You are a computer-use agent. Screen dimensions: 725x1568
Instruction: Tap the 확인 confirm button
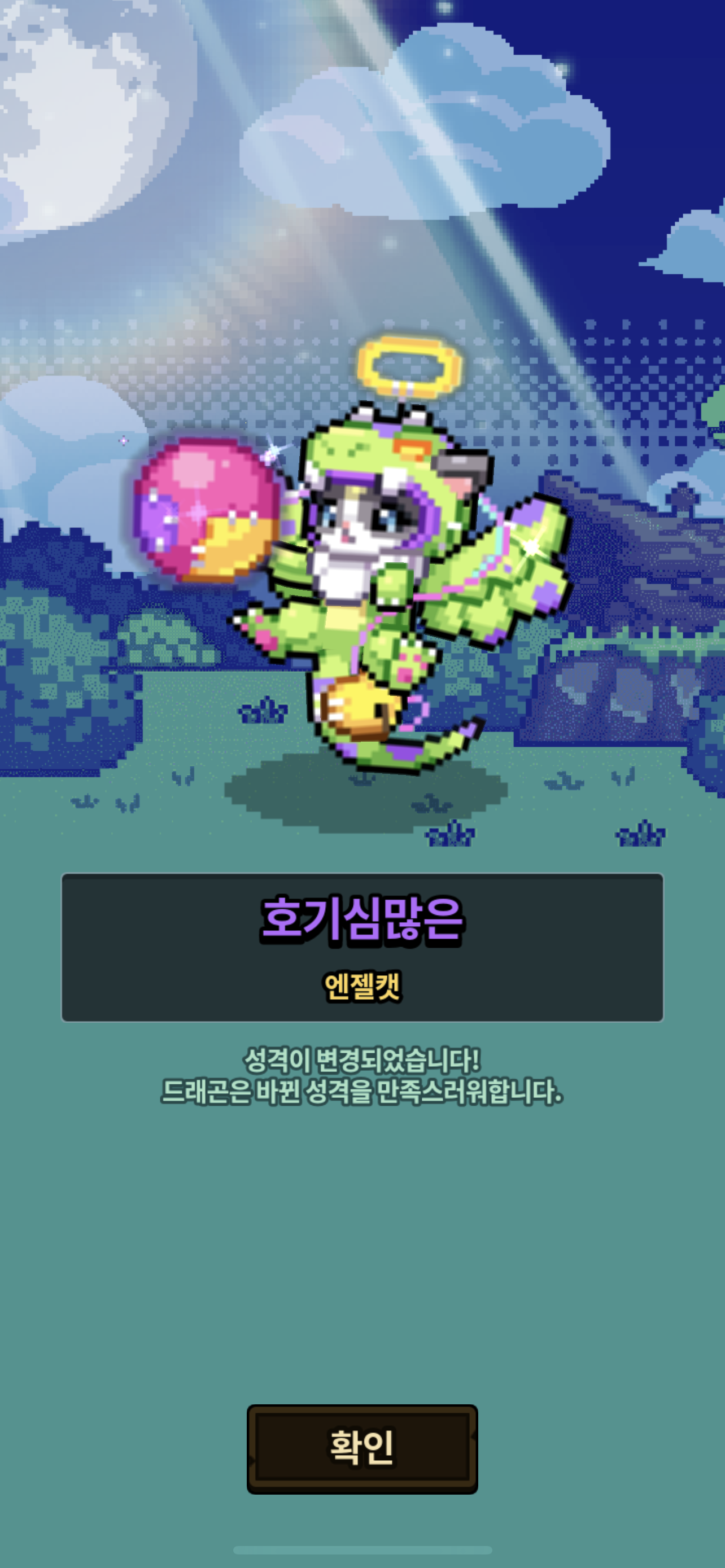362,1448
